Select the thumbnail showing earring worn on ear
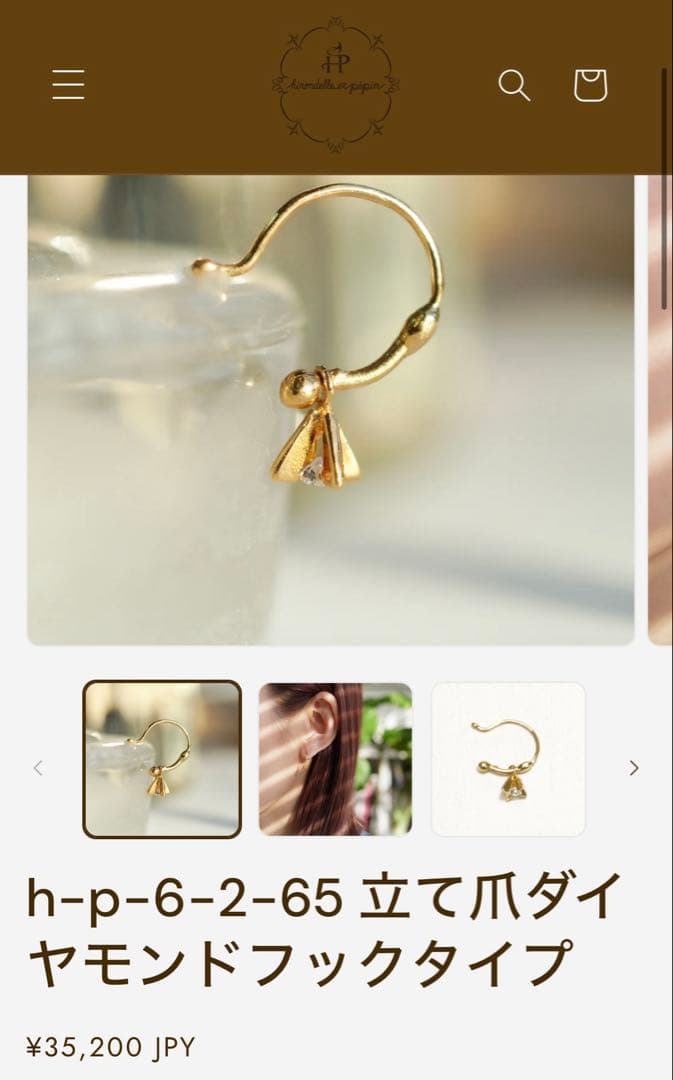673x1080 pixels. [335, 759]
